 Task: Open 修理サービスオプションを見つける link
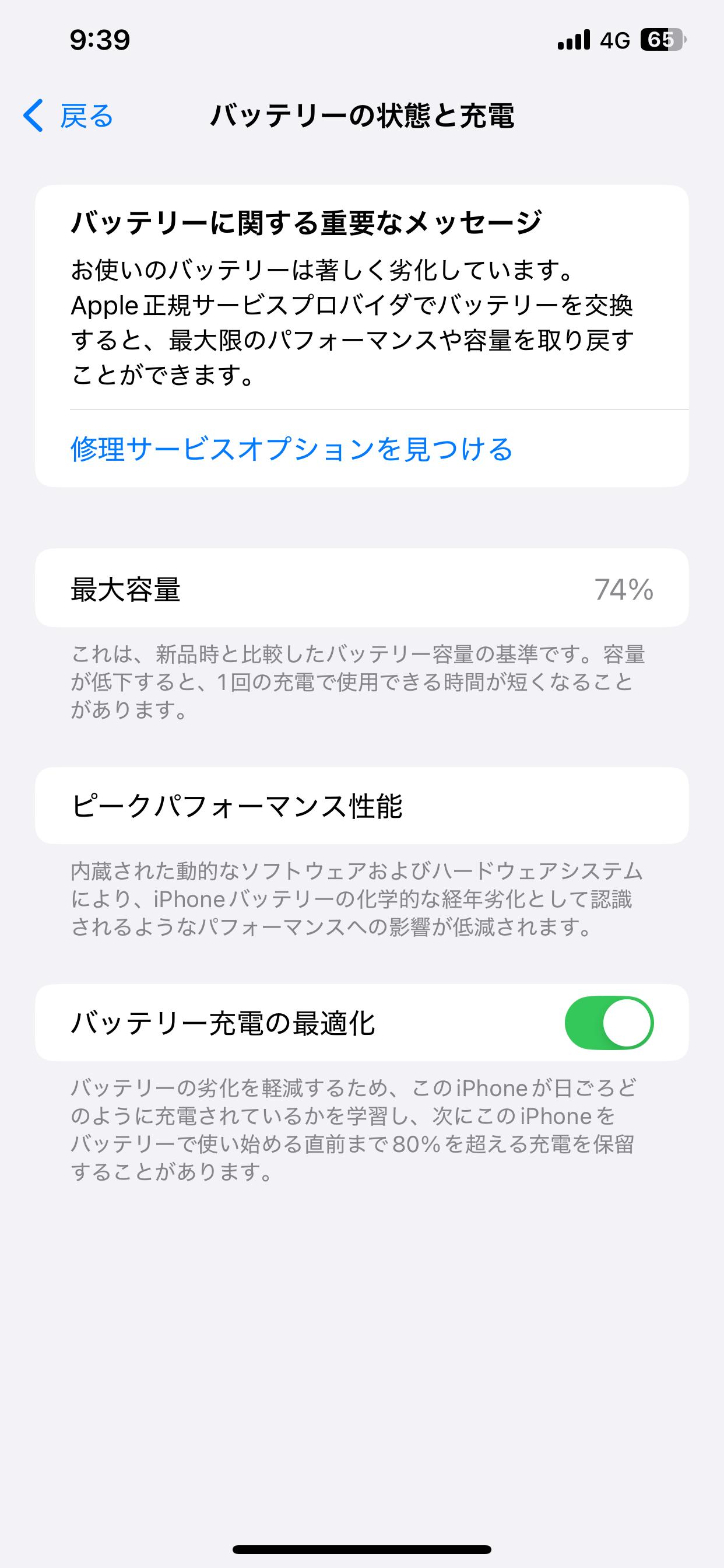(x=291, y=449)
